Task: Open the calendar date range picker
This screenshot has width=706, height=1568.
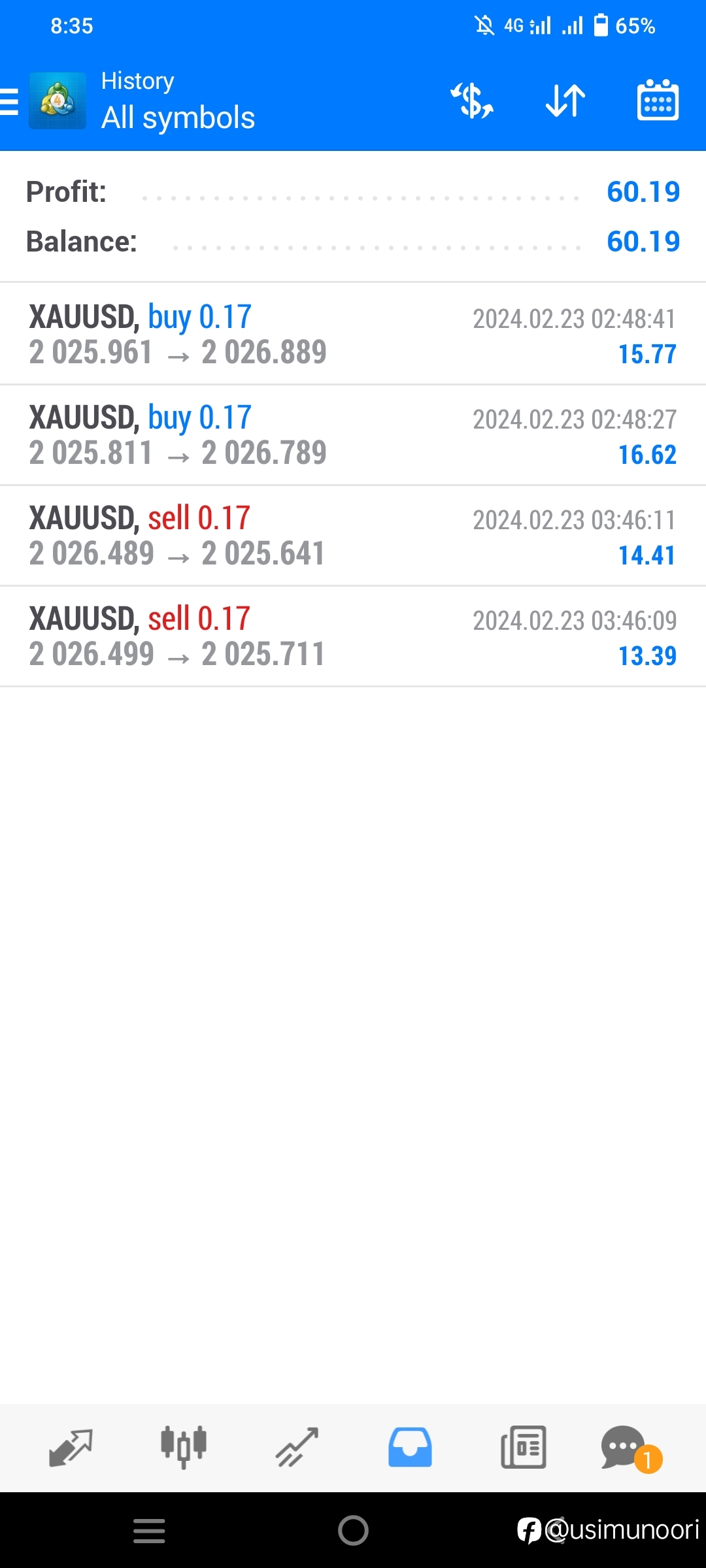Action: (x=658, y=101)
